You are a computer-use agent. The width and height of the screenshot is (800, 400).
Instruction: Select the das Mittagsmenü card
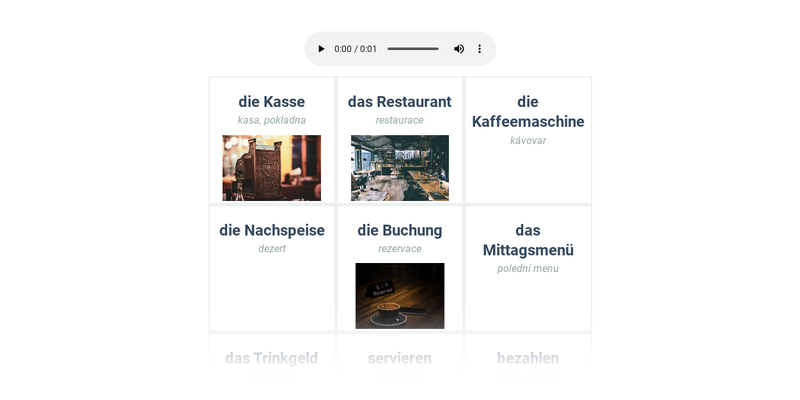pyautogui.click(x=528, y=268)
